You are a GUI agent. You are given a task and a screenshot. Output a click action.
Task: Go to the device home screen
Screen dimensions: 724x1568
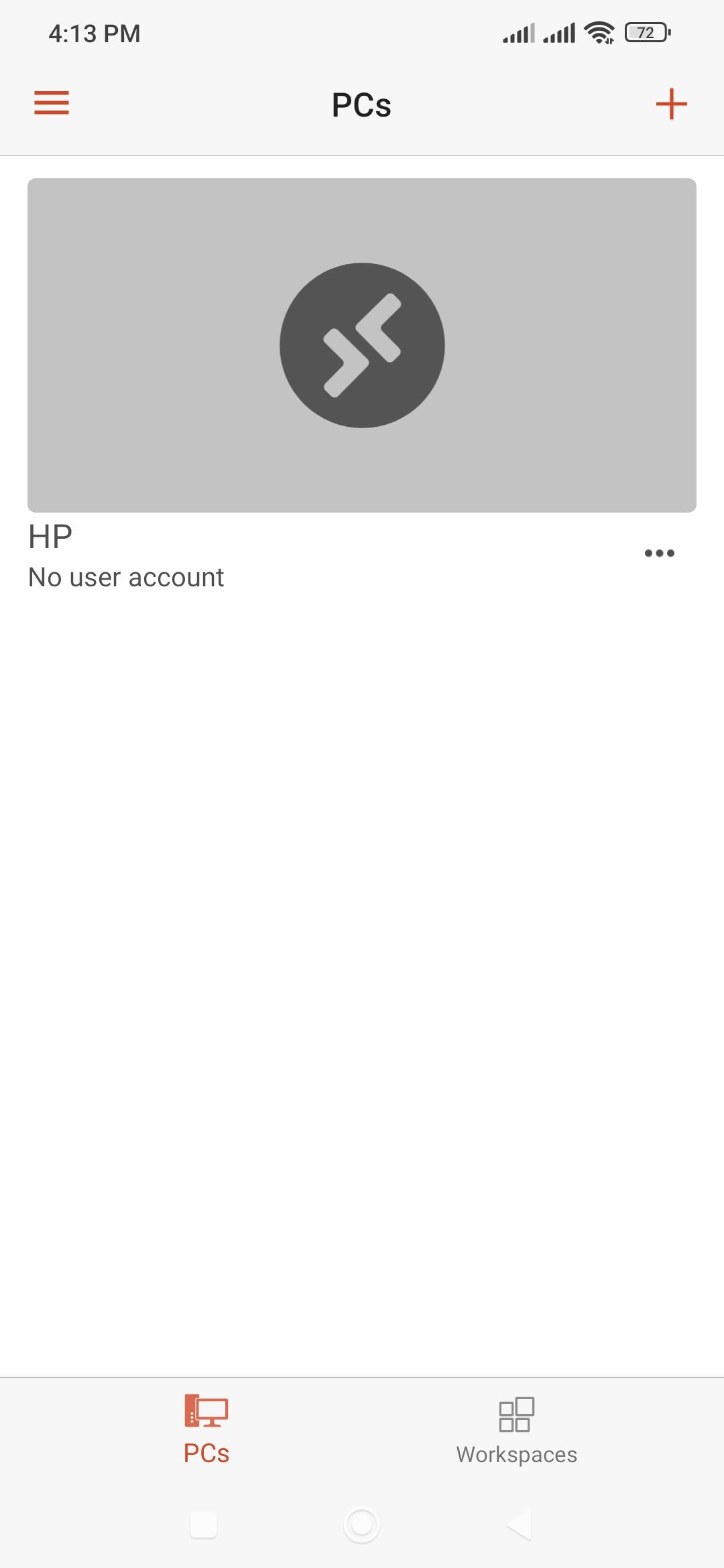click(362, 1524)
